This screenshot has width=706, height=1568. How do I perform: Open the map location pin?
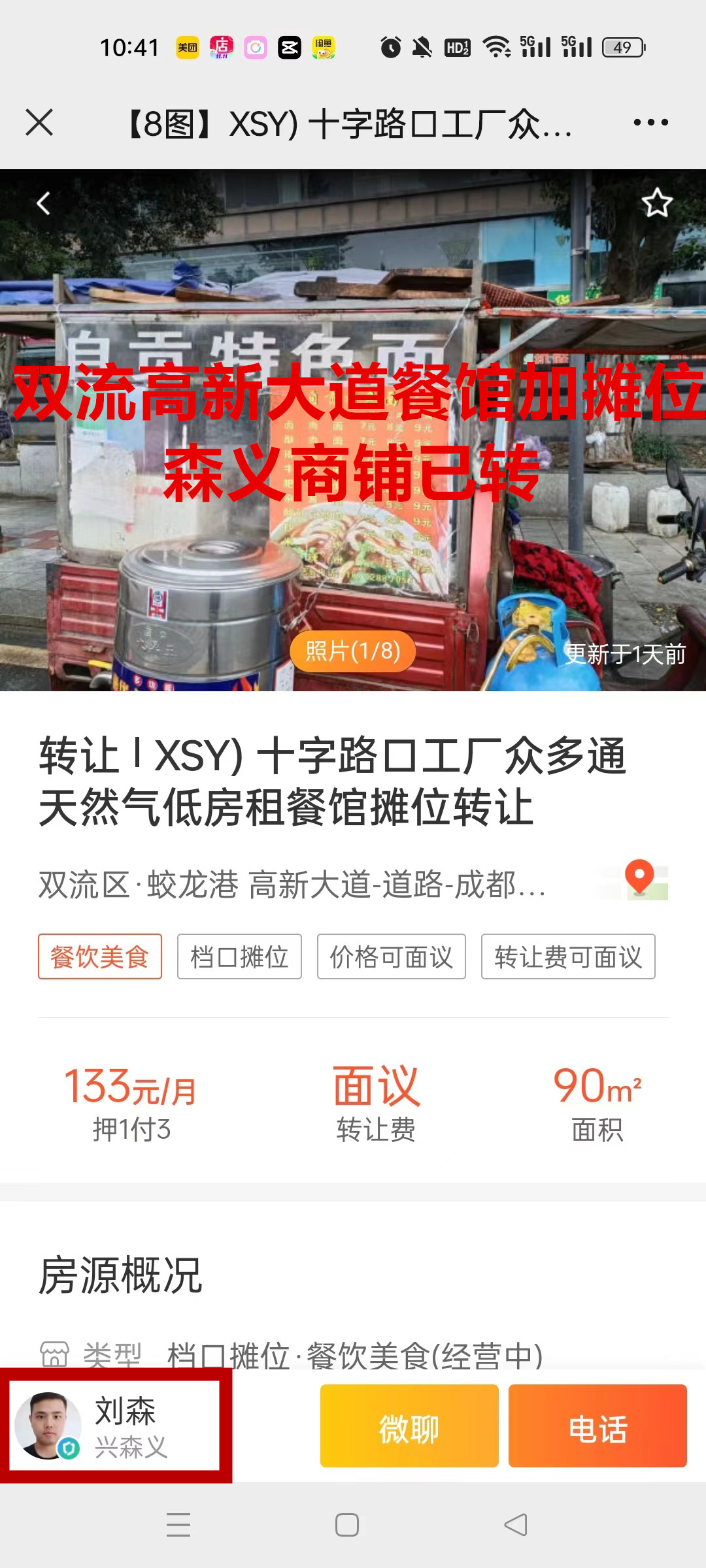[640, 879]
